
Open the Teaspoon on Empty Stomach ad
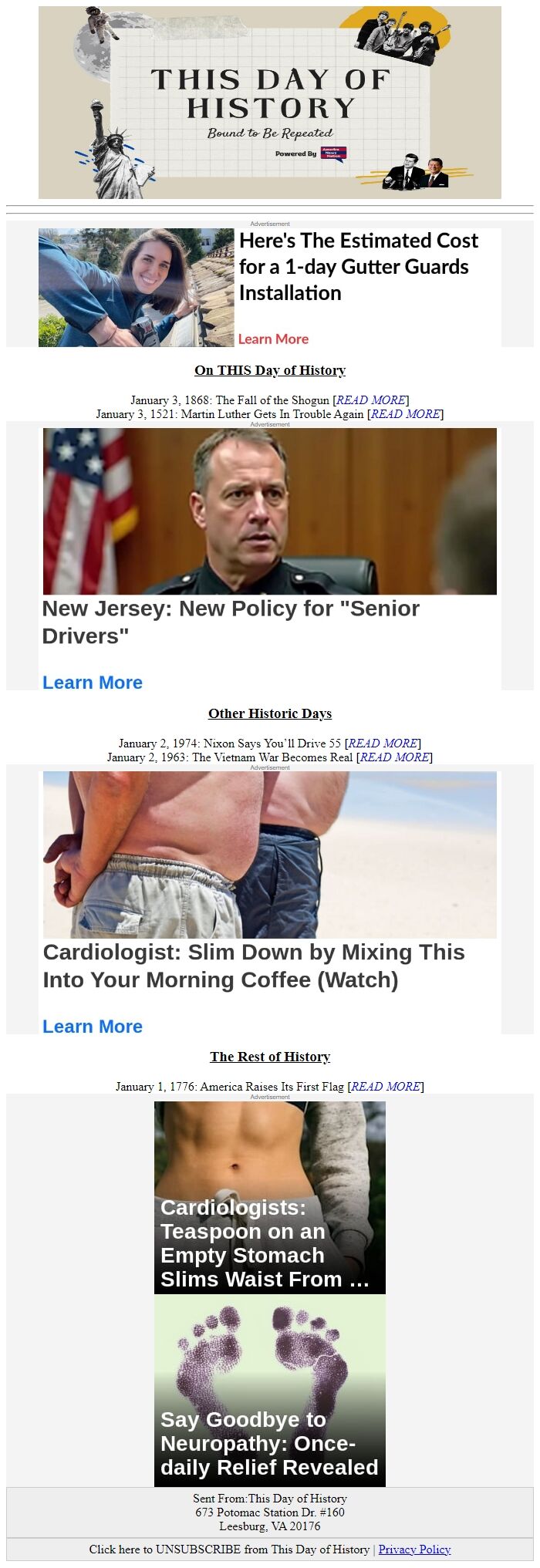point(270,1198)
